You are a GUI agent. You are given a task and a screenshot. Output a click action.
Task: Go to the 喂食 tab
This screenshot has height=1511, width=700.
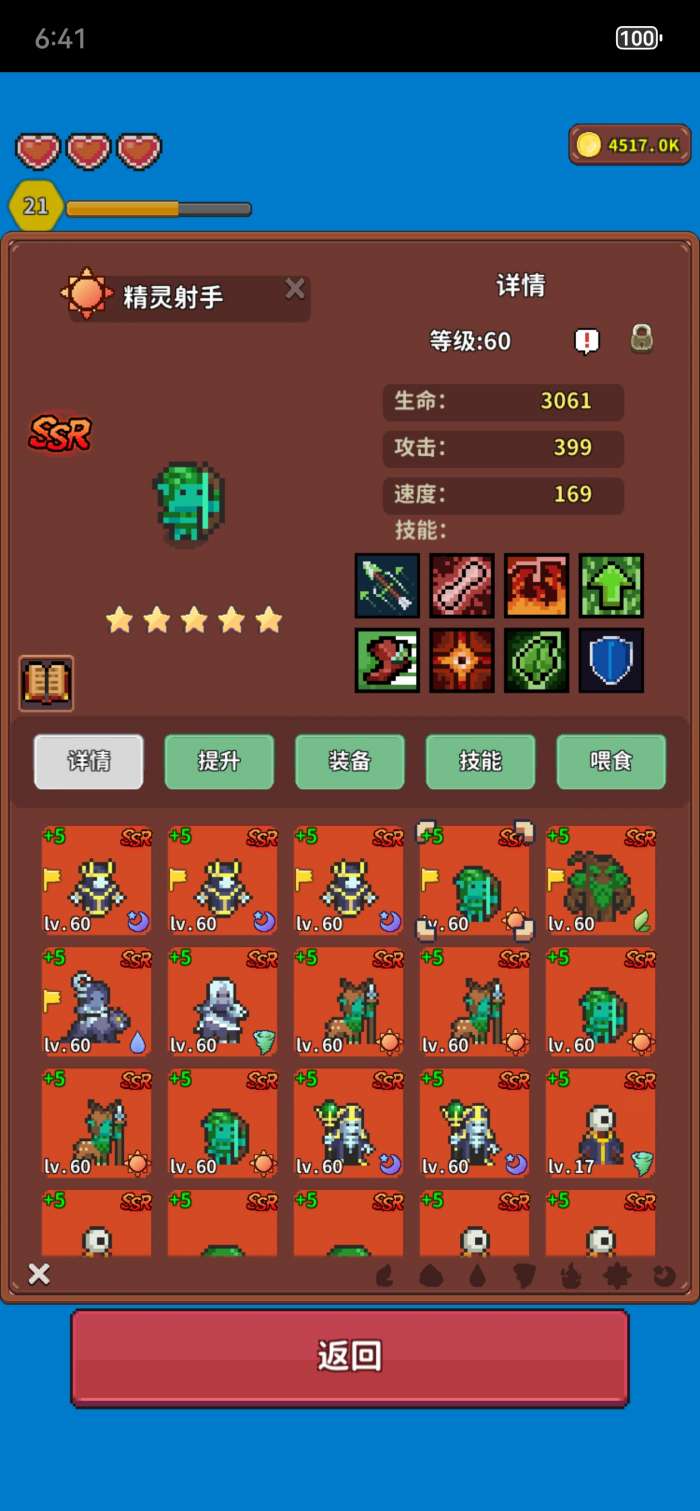611,762
